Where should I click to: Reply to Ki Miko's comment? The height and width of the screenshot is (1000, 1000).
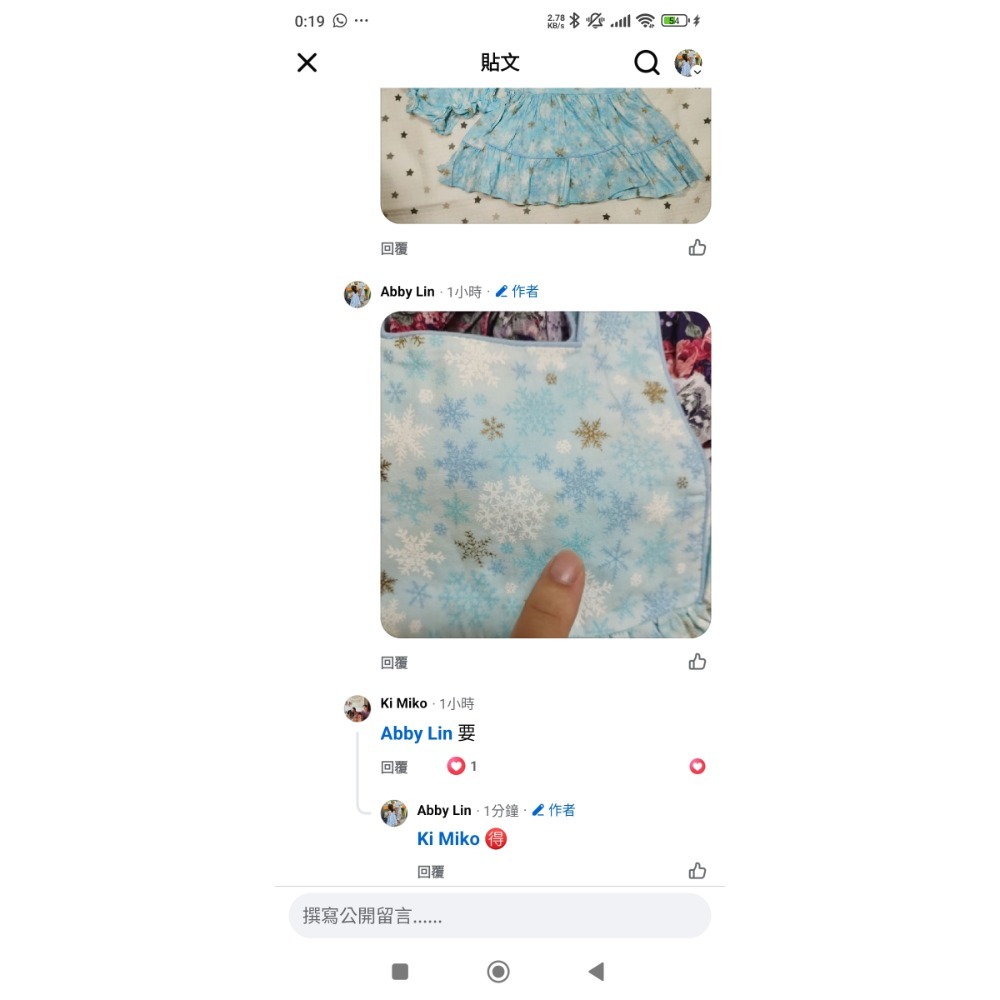(394, 768)
